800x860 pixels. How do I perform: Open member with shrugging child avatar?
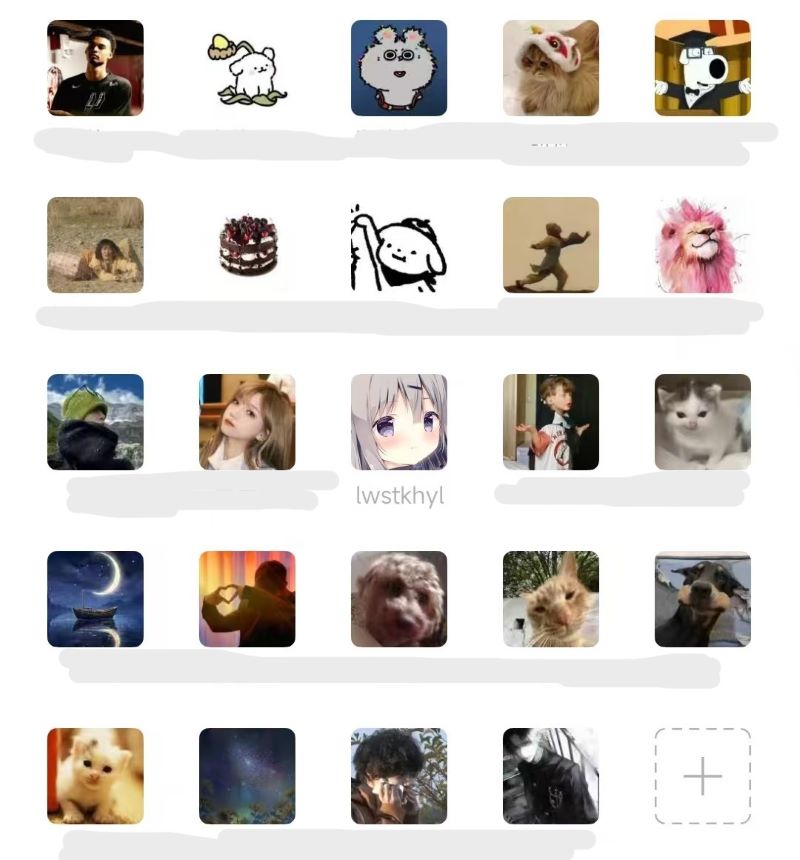pyautogui.click(x=551, y=422)
